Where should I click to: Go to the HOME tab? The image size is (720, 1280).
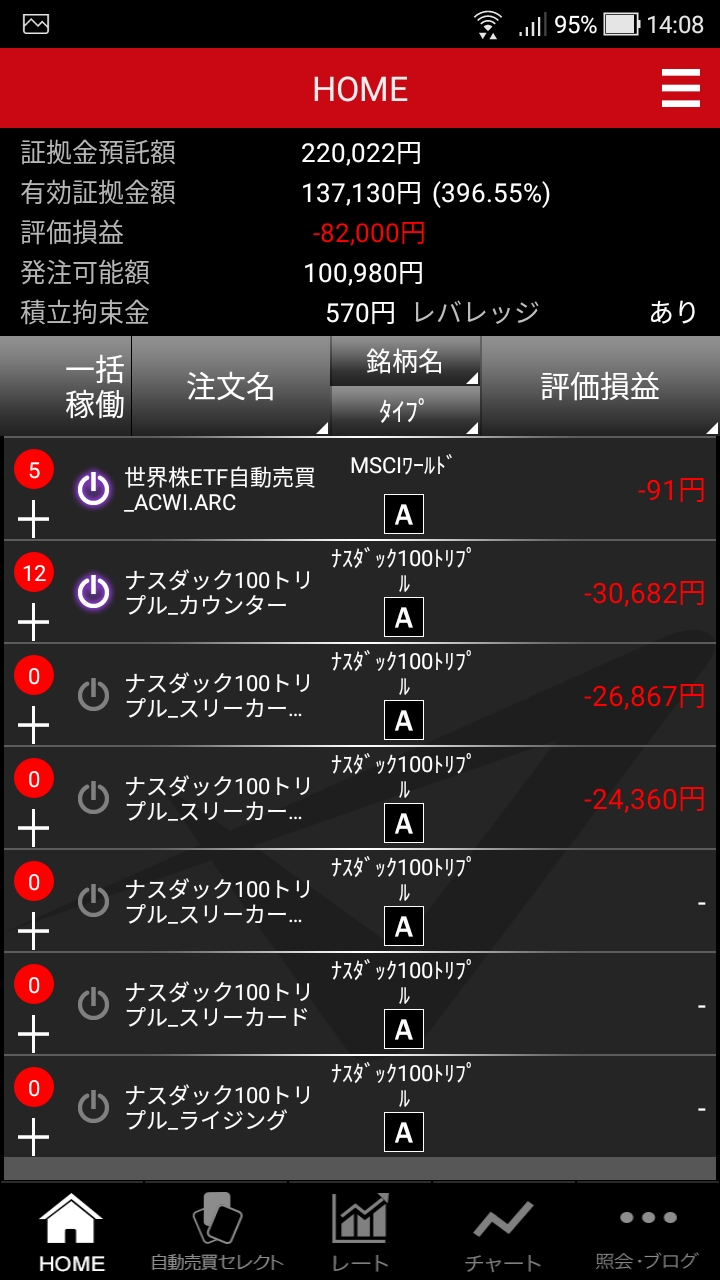tap(72, 1232)
